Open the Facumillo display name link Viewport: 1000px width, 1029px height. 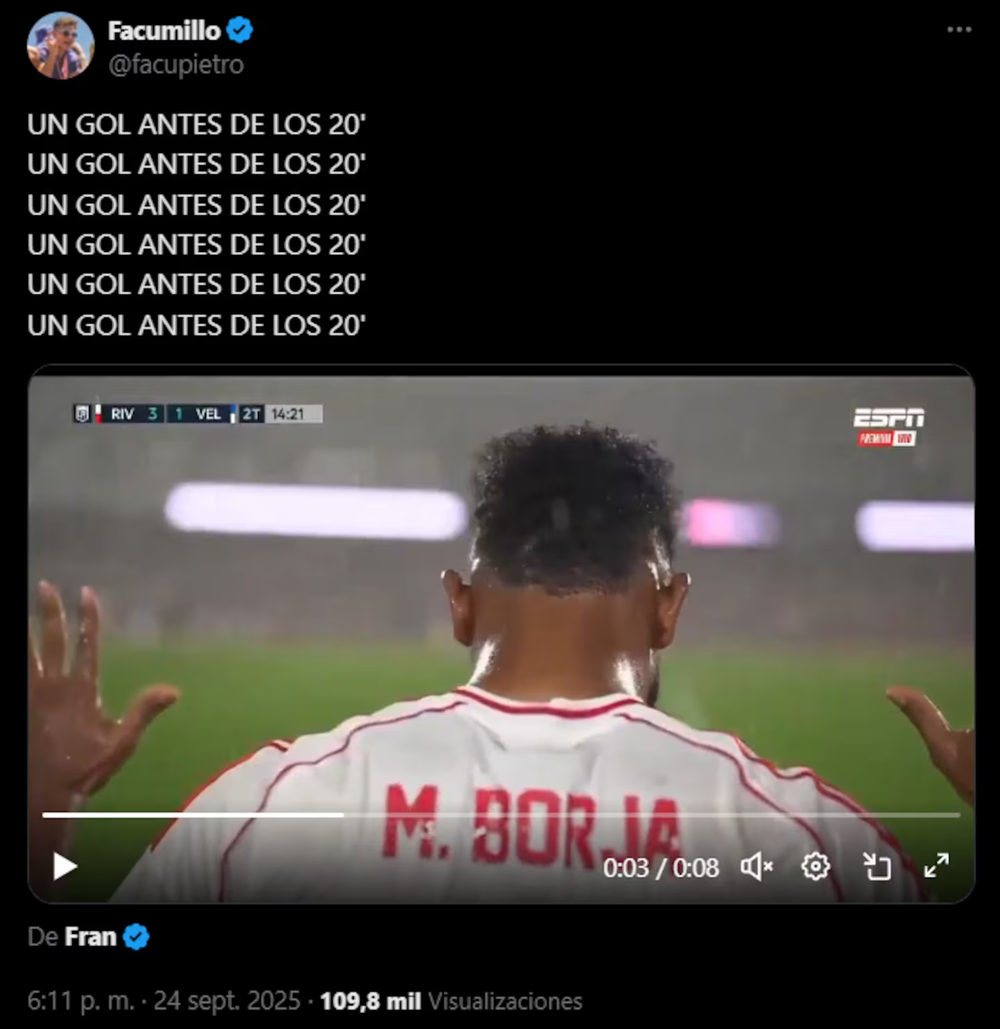[164, 31]
